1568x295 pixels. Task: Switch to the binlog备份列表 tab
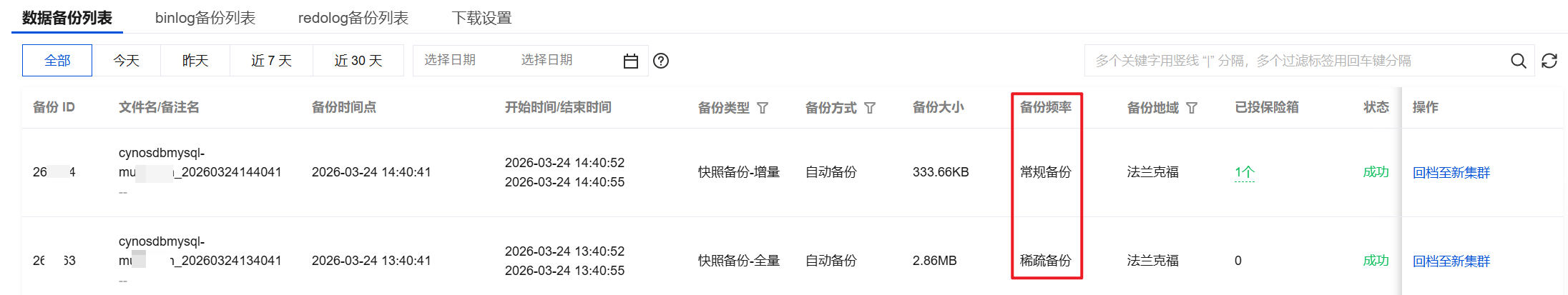[205, 18]
